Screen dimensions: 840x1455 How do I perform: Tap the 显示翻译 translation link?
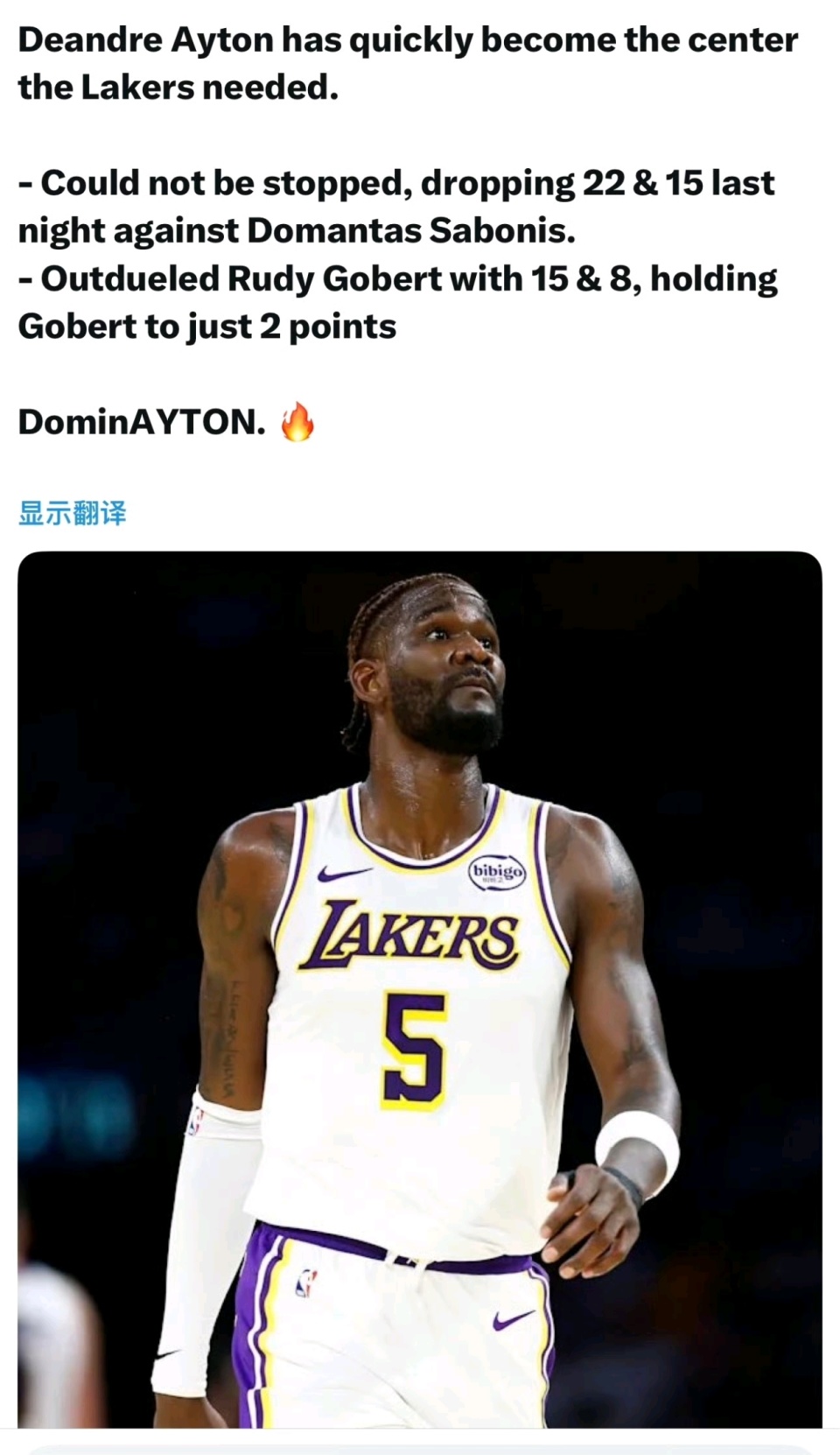73,513
